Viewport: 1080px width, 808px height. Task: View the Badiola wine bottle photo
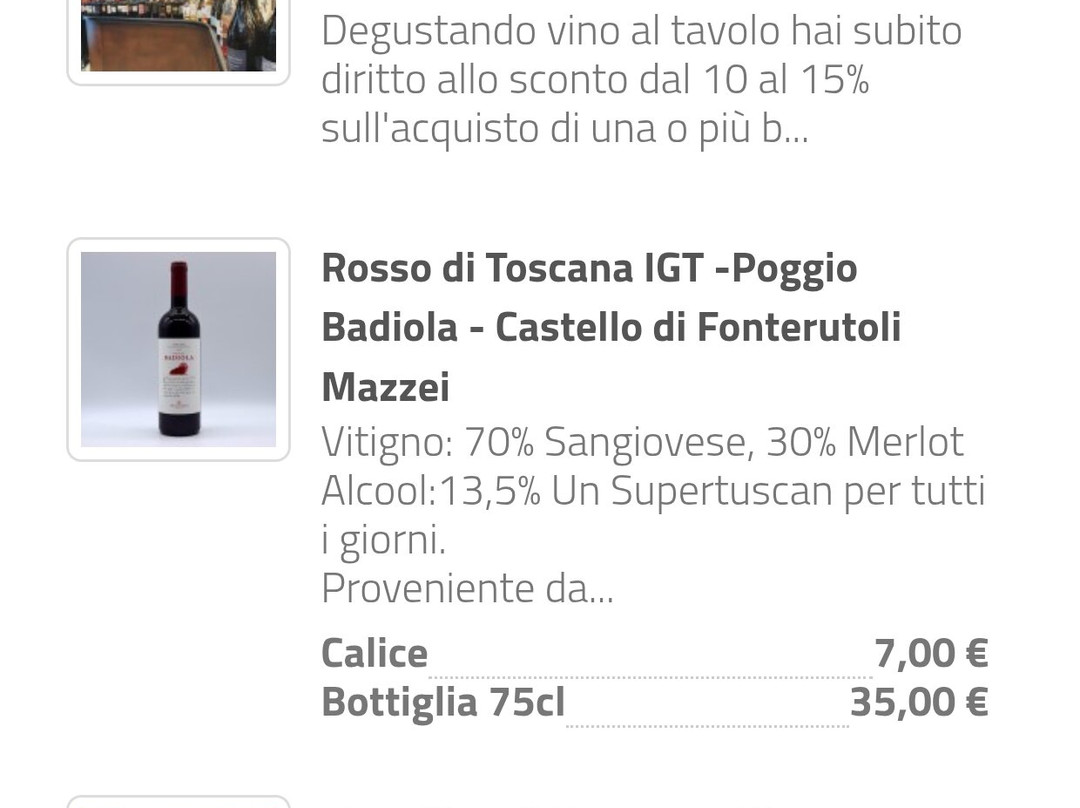point(178,349)
